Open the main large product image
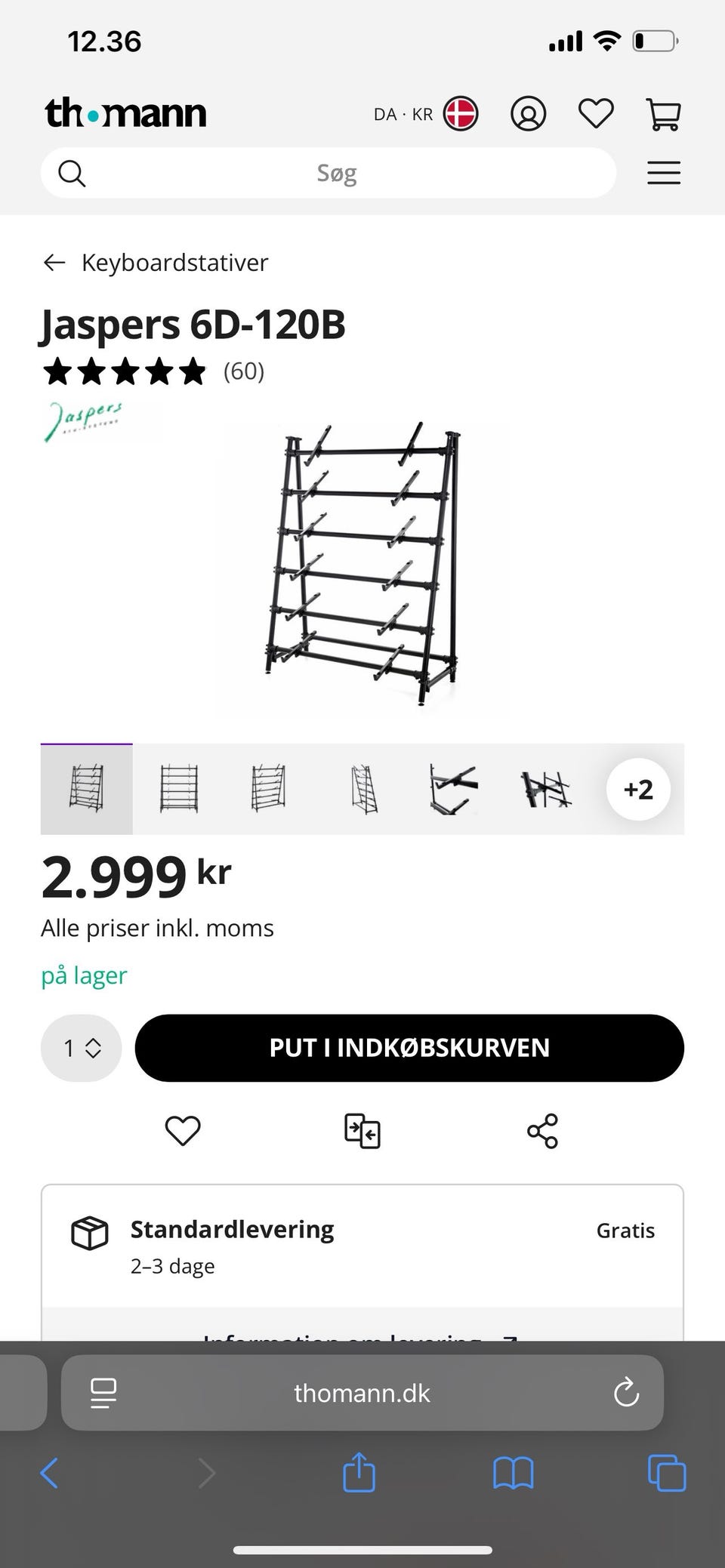Screen dimensions: 725x1568 [x=362, y=566]
